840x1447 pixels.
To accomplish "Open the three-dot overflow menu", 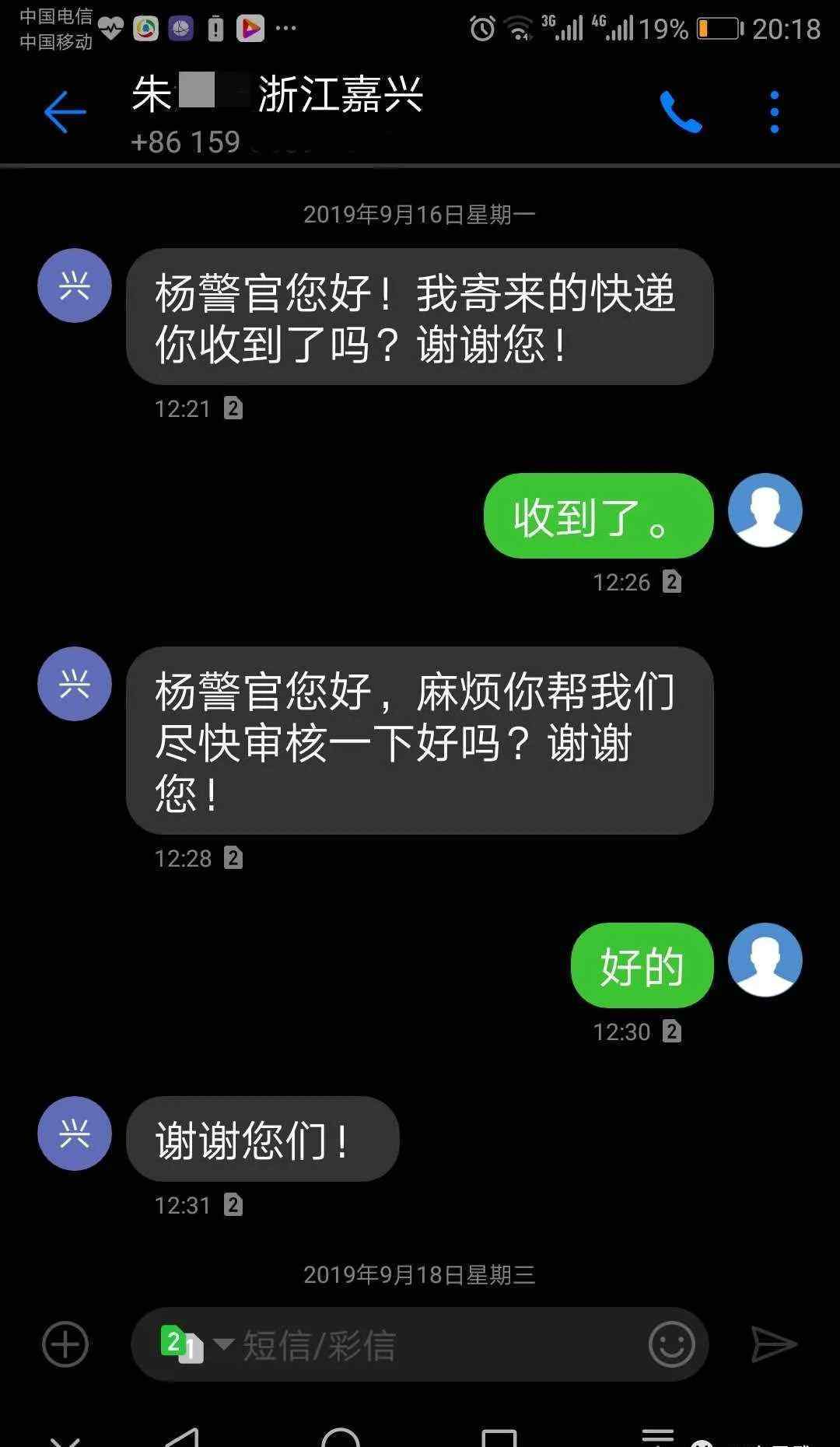I will 774,112.
